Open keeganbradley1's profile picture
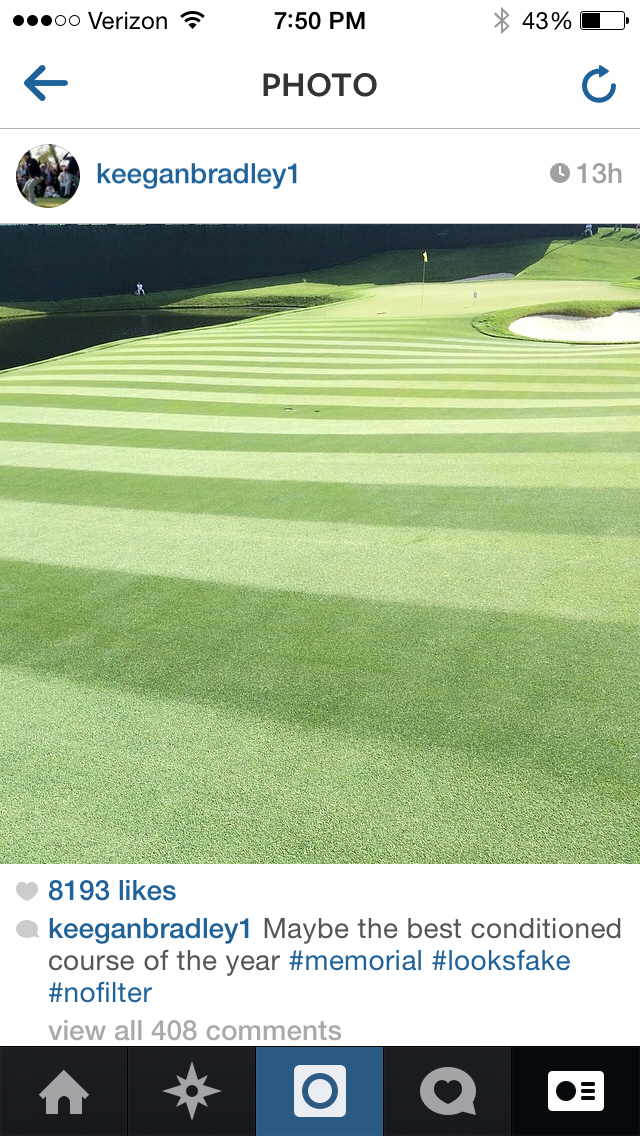Screen dimensions: 640x1136 point(48,176)
